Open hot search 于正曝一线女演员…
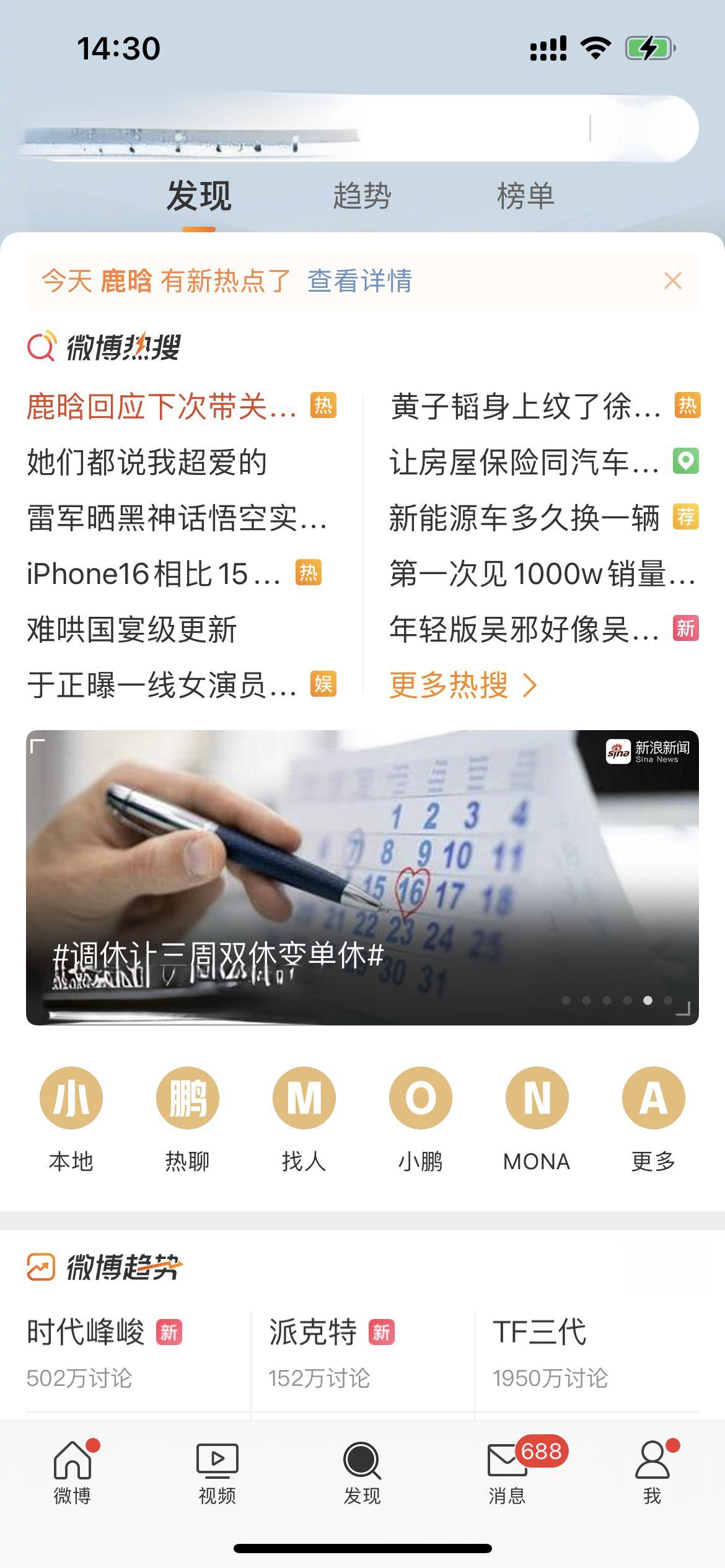Screen dimensions: 725x1568 (162, 686)
